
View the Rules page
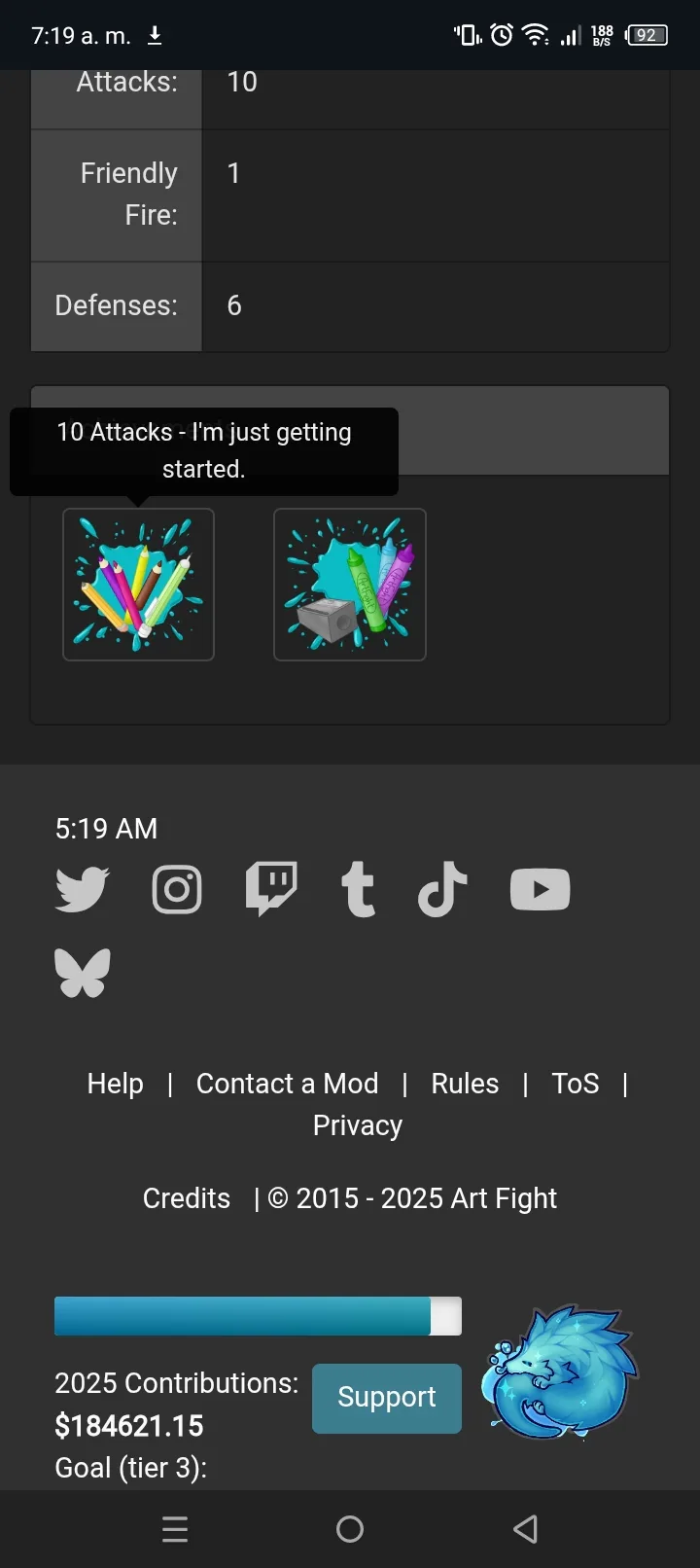coord(465,1084)
